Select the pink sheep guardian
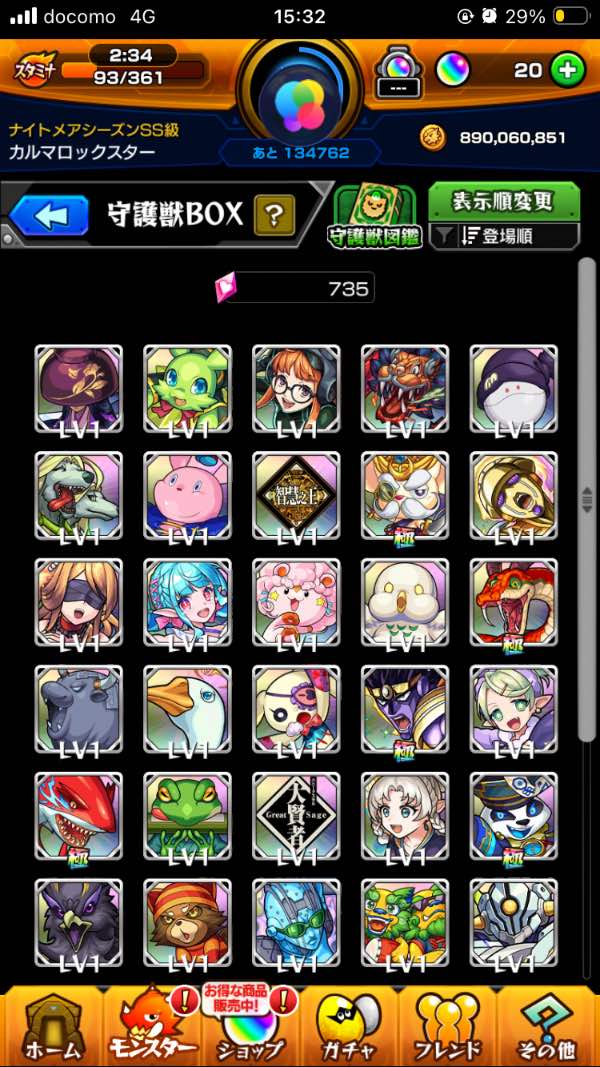The image size is (600, 1067). point(296,602)
